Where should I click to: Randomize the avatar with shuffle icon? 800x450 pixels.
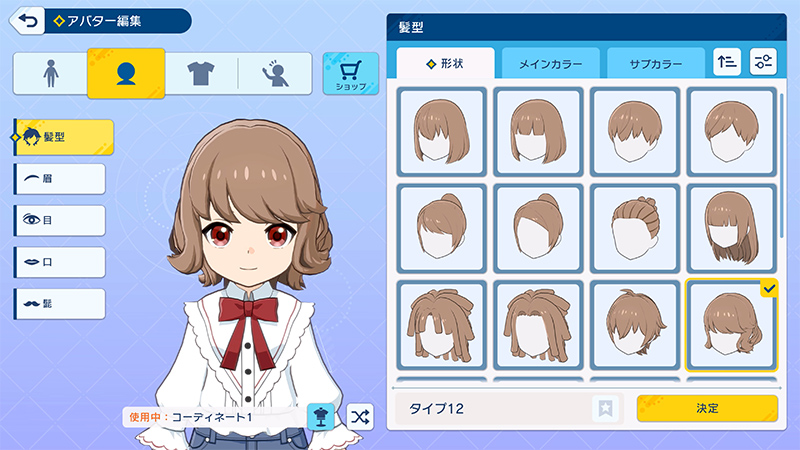point(360,415)
